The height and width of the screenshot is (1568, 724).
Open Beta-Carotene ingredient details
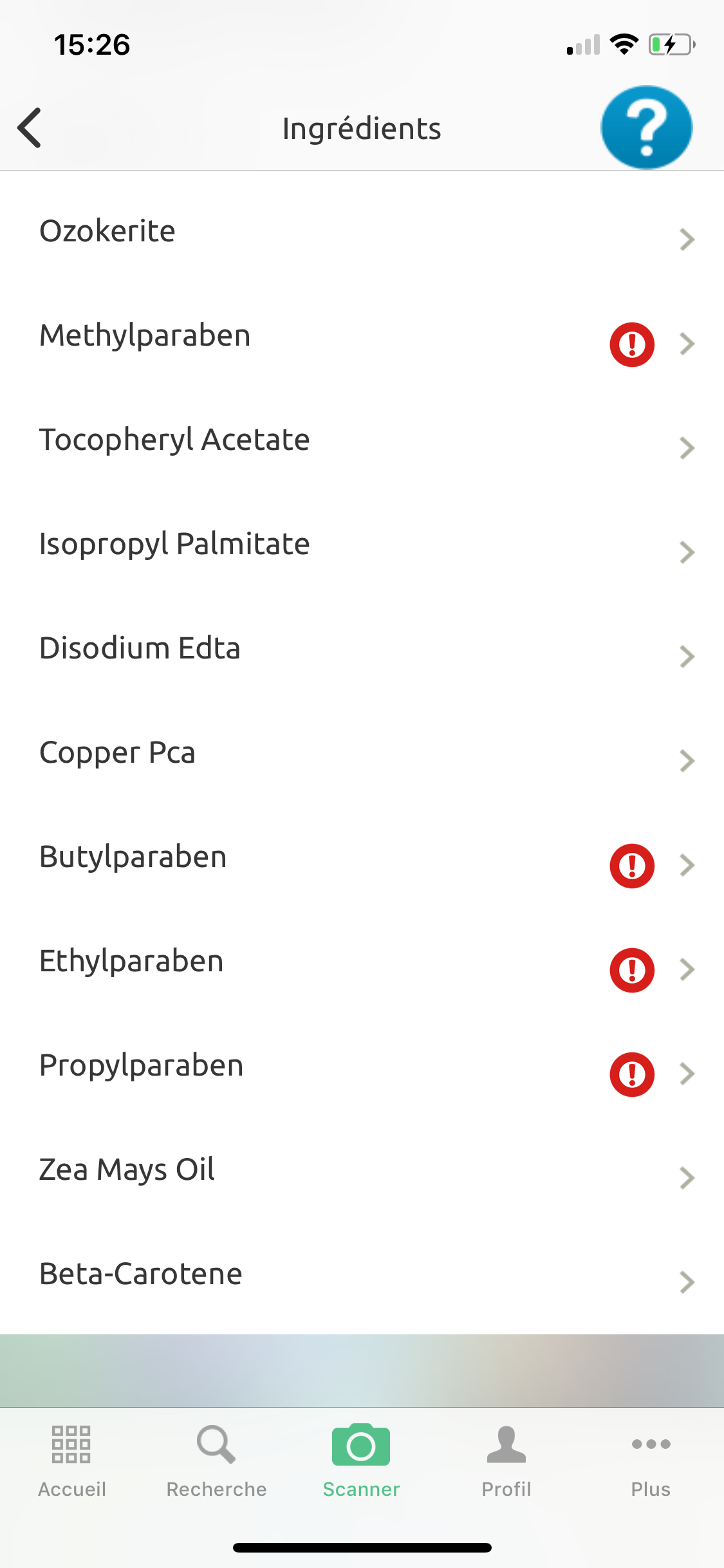pos(362,1274)
